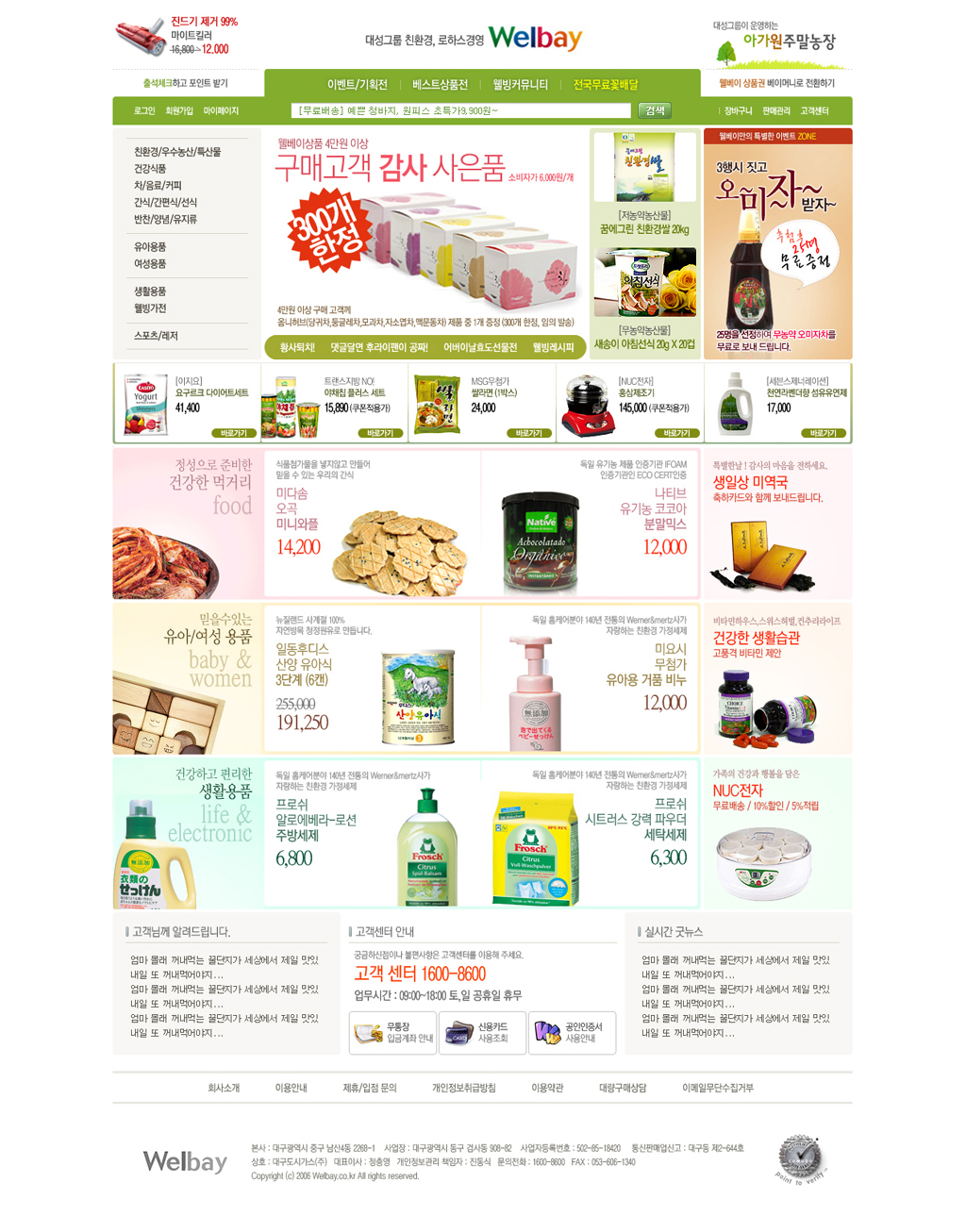Screen dimensions: 966x1232
Task: Tap 바로가기 for 요구르크 다이어트세트
Action: 233,433
